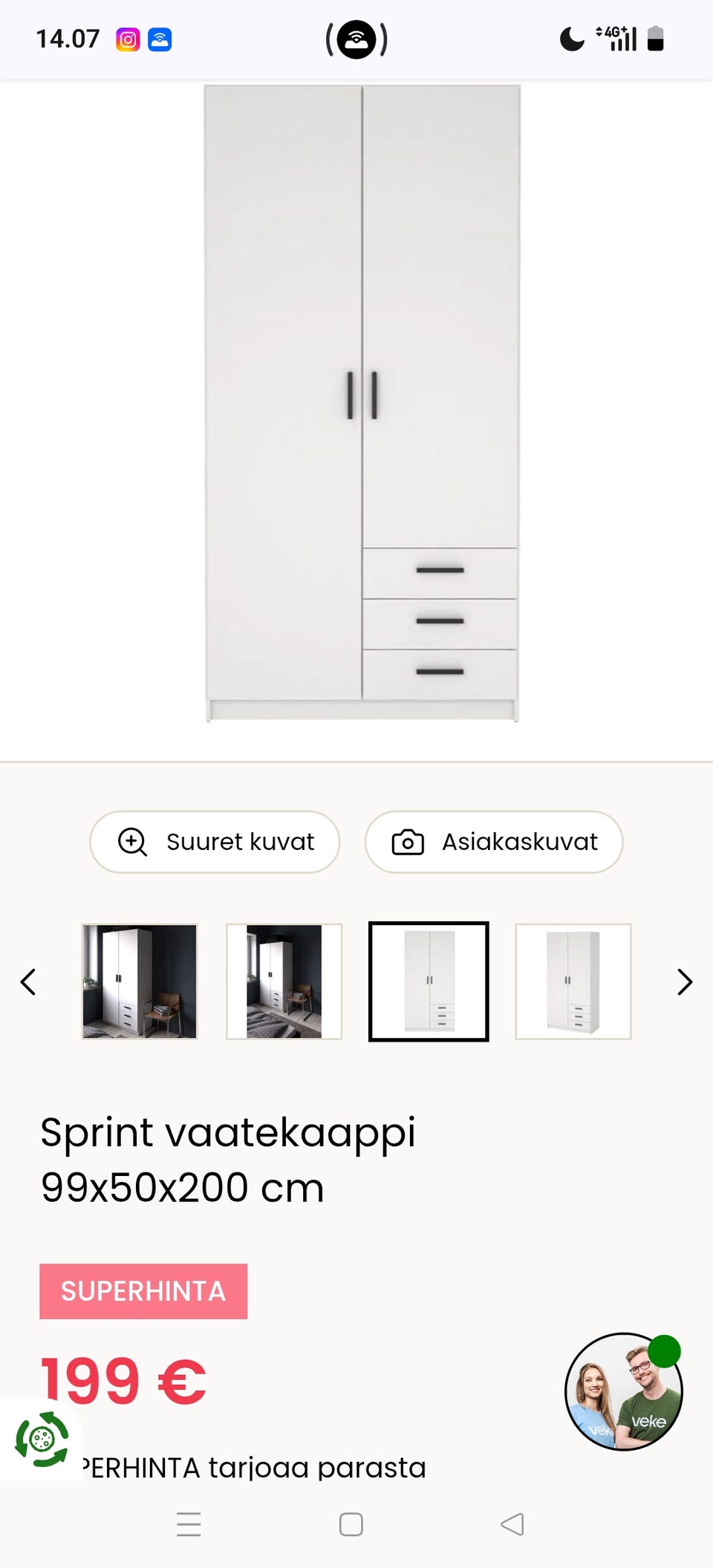The height and width of the screenshot is (1568, 713).
Task: Tap the Veke customer service chat avatar
Action: (624, 1394)
